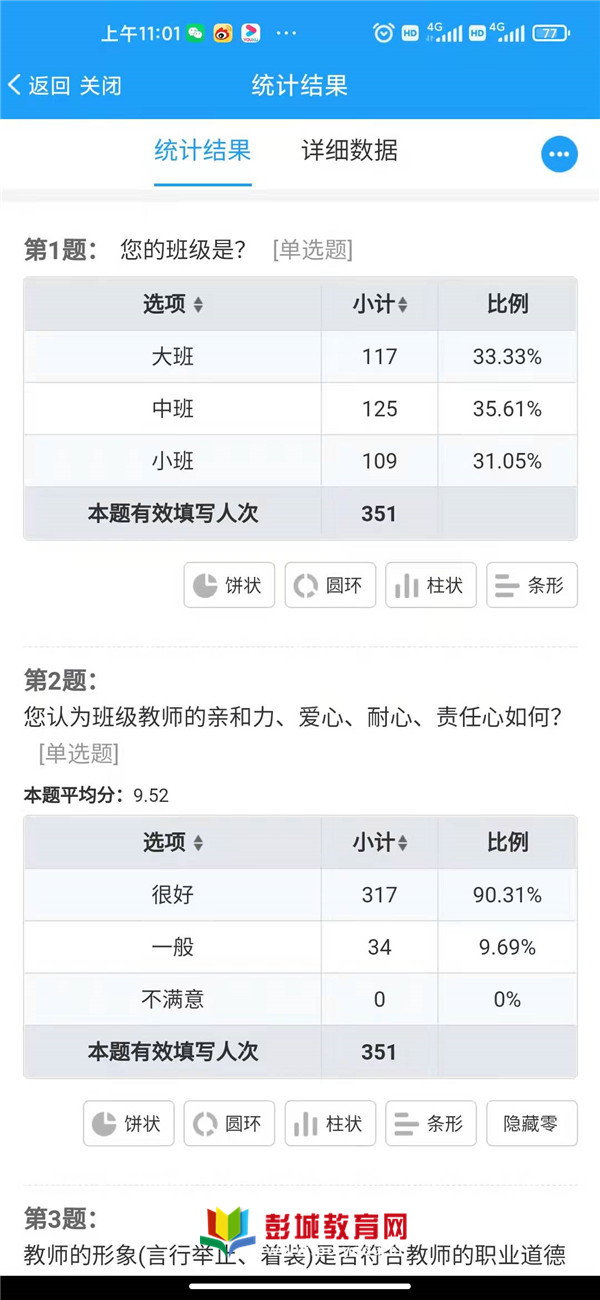
Task: Sort question 1 table by 小计
Action: pyautogui.click(x=380, y=304)
